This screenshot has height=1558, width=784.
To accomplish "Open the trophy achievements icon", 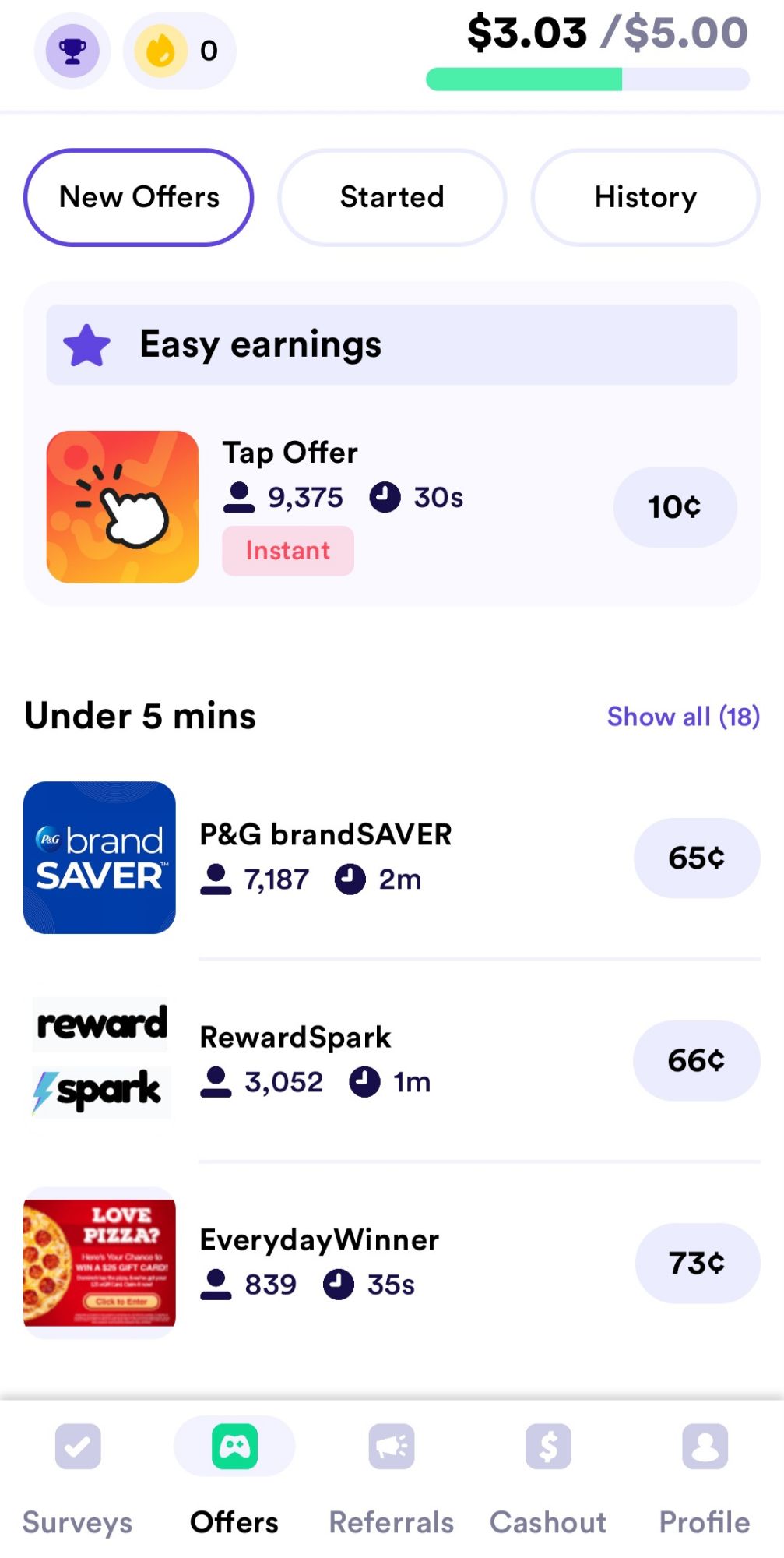I will [x=72, y=50].
